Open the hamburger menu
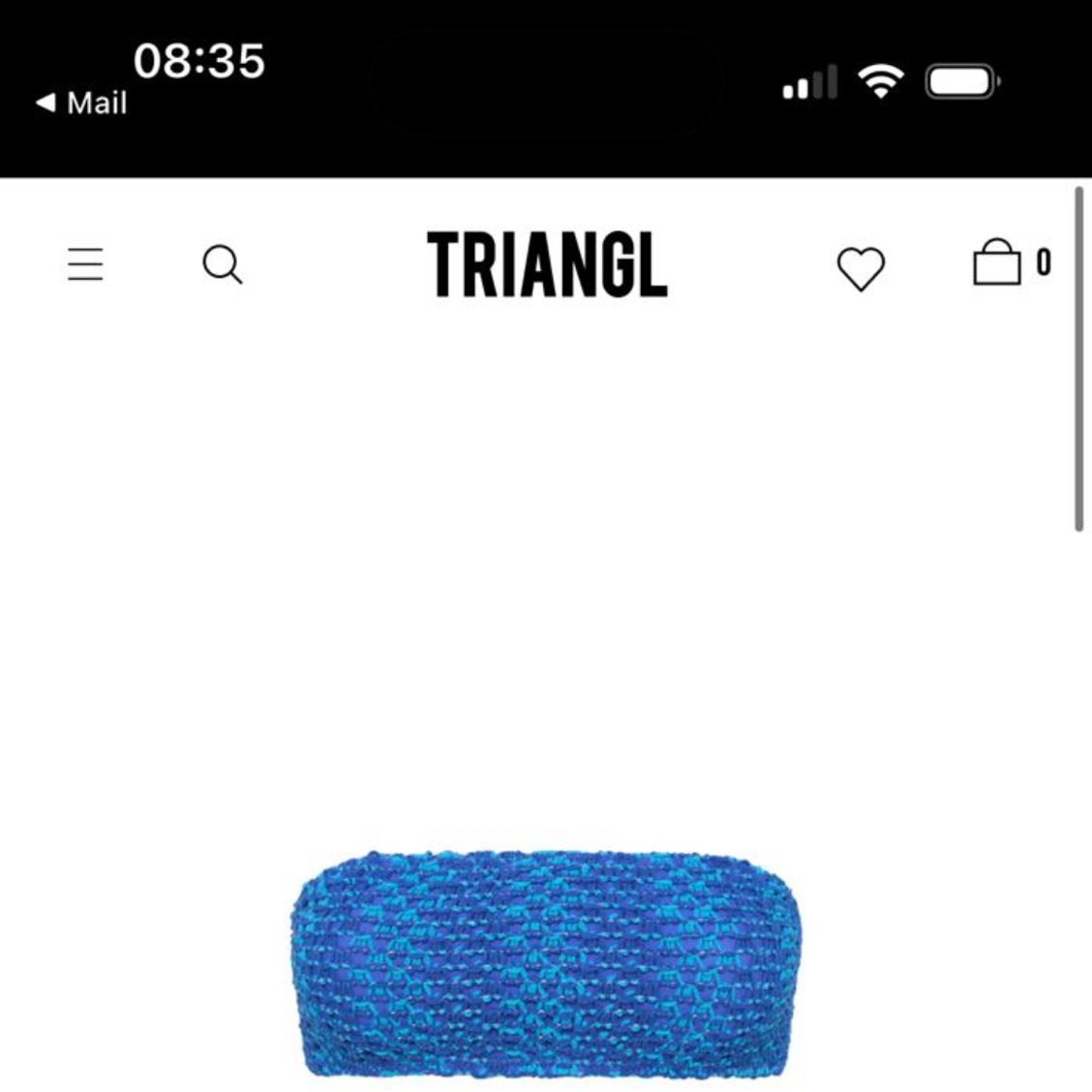The width and height of the screenshot is (1092, 1092). [x=85, y=263]
